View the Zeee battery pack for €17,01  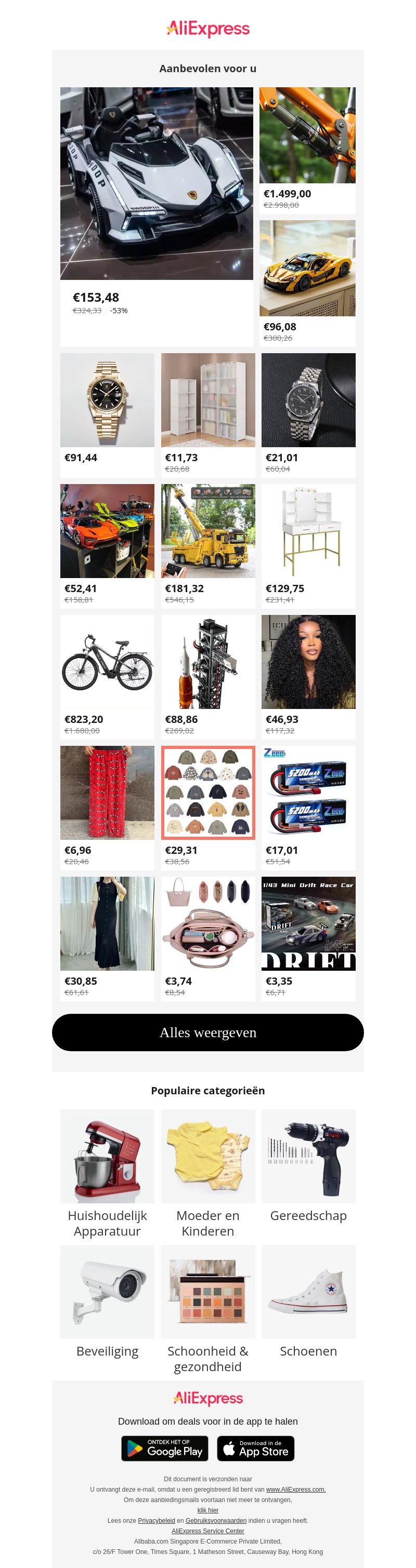308,793
